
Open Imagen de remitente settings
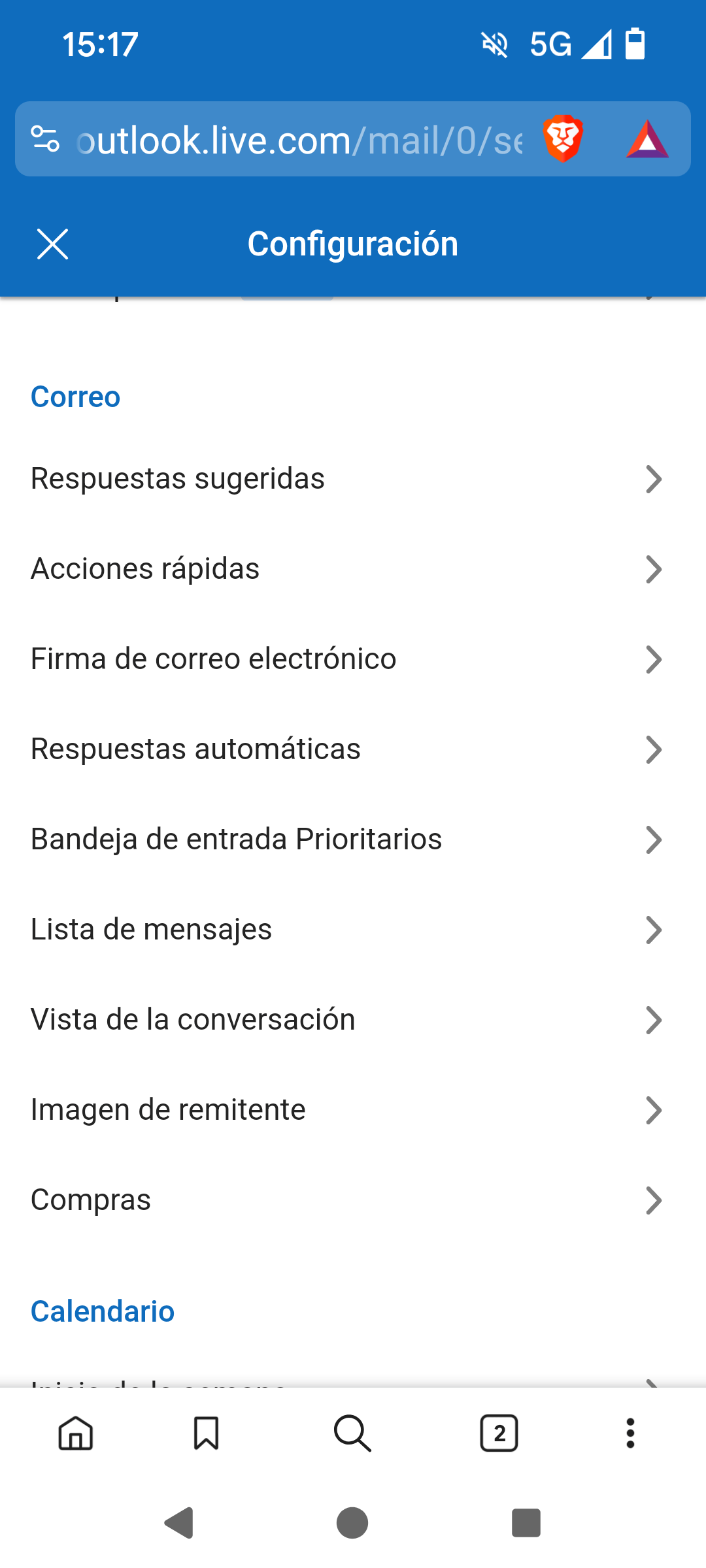tap(346, 1110)
